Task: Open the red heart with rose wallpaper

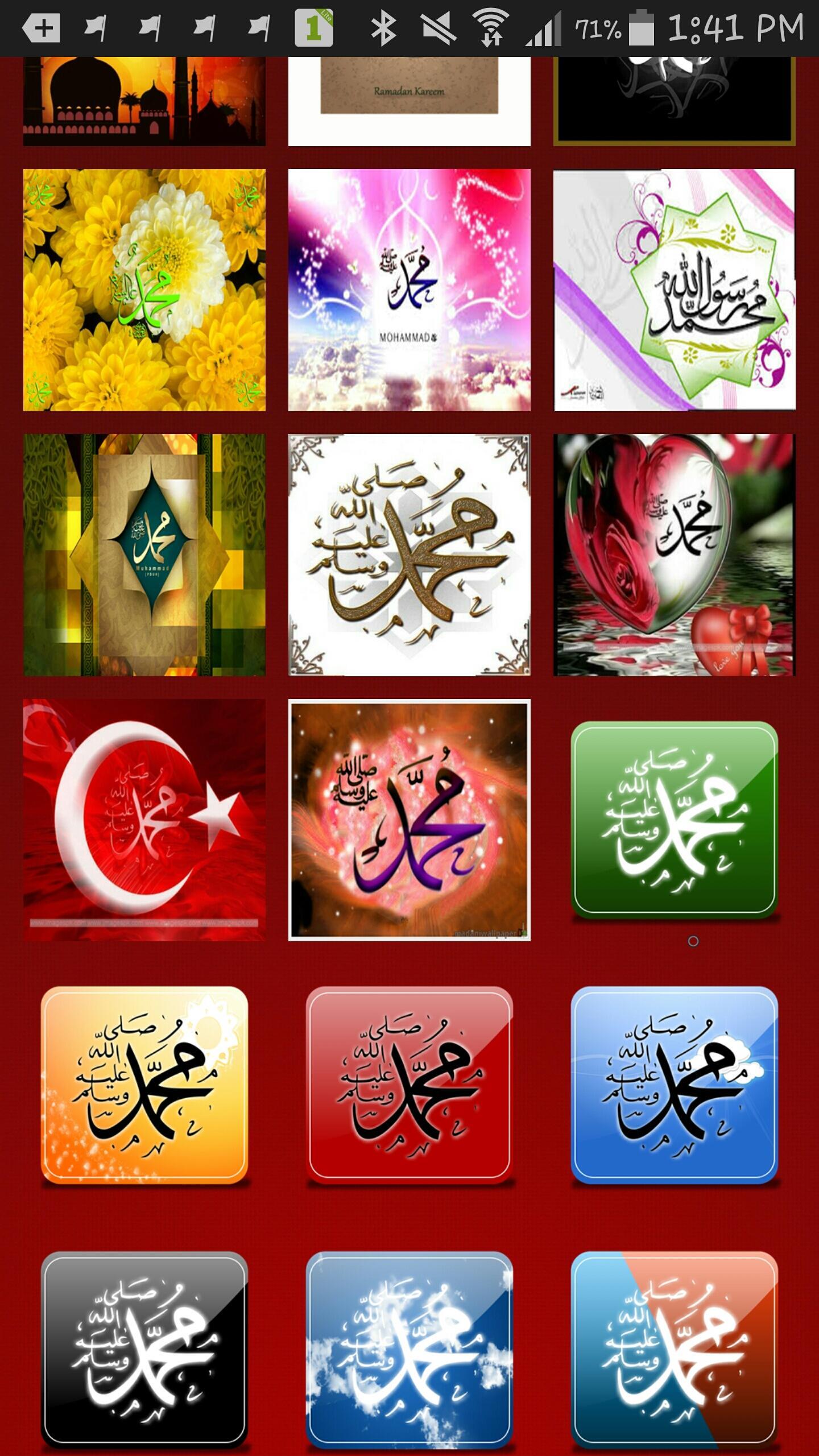Action: (673, 555)
